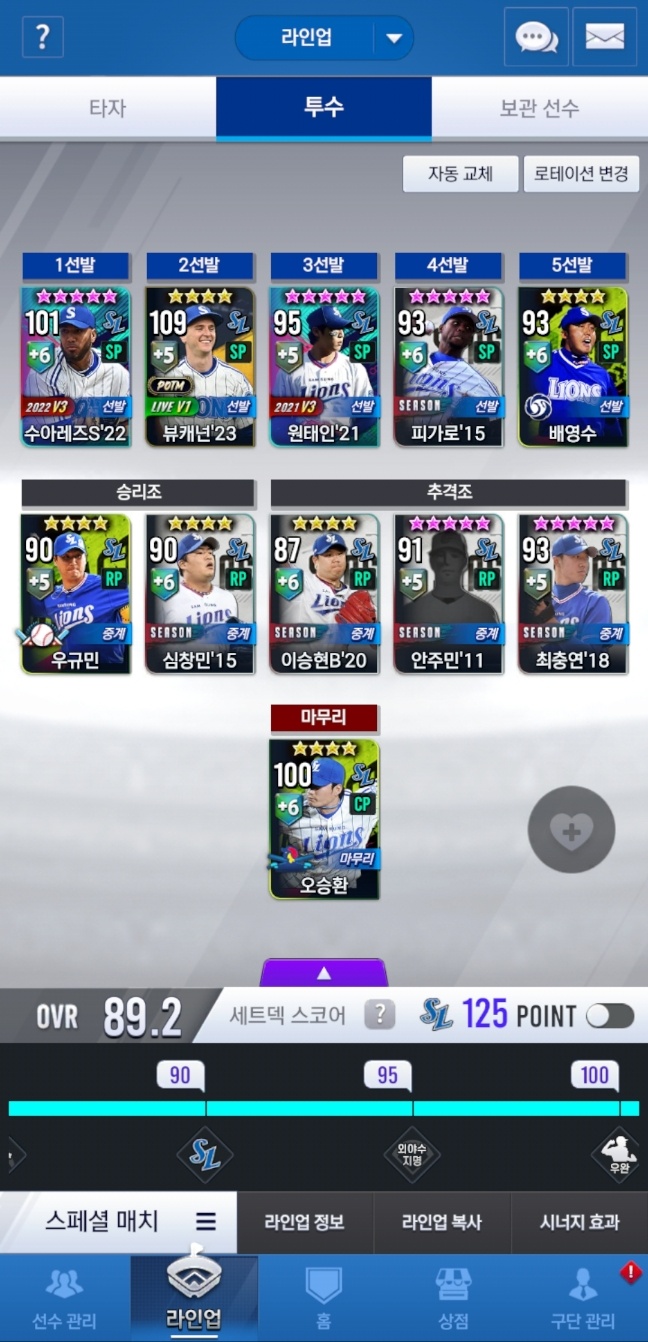Select the 최충연'18 reliever card
The image size is (648, 1342).
tap(572, 592)
